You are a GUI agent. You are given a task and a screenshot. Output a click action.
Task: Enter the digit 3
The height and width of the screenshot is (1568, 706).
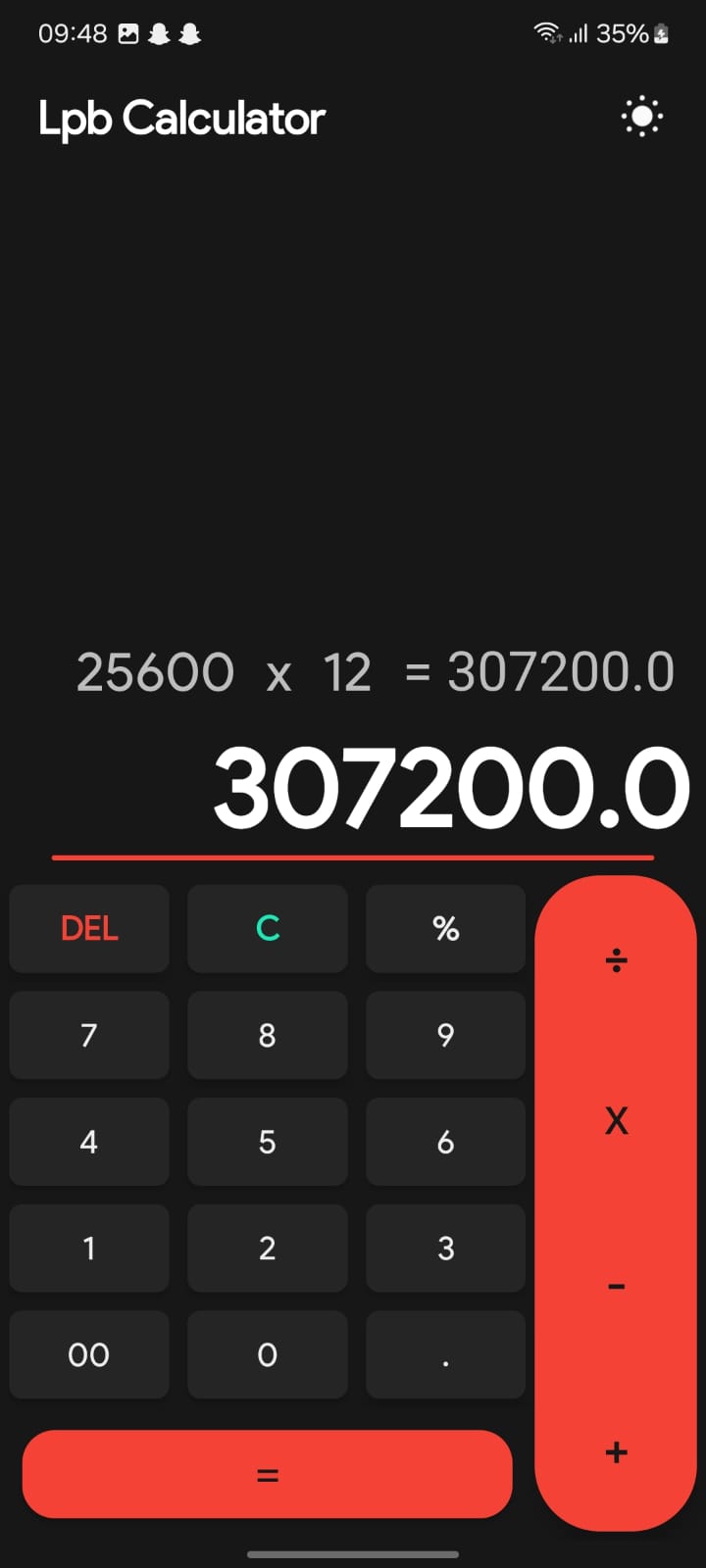[445, 1249]
